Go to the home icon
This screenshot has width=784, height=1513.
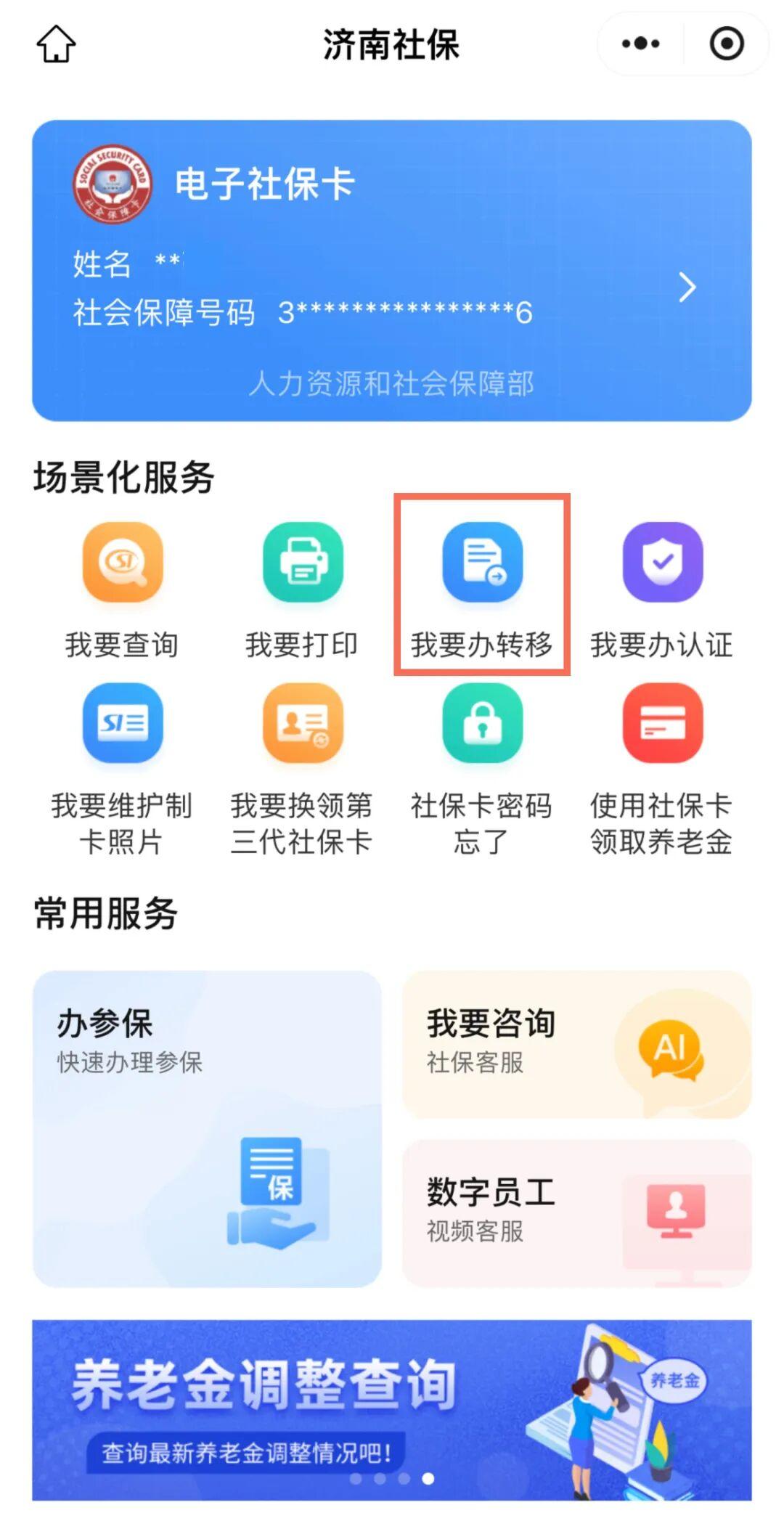coord(56,44)
